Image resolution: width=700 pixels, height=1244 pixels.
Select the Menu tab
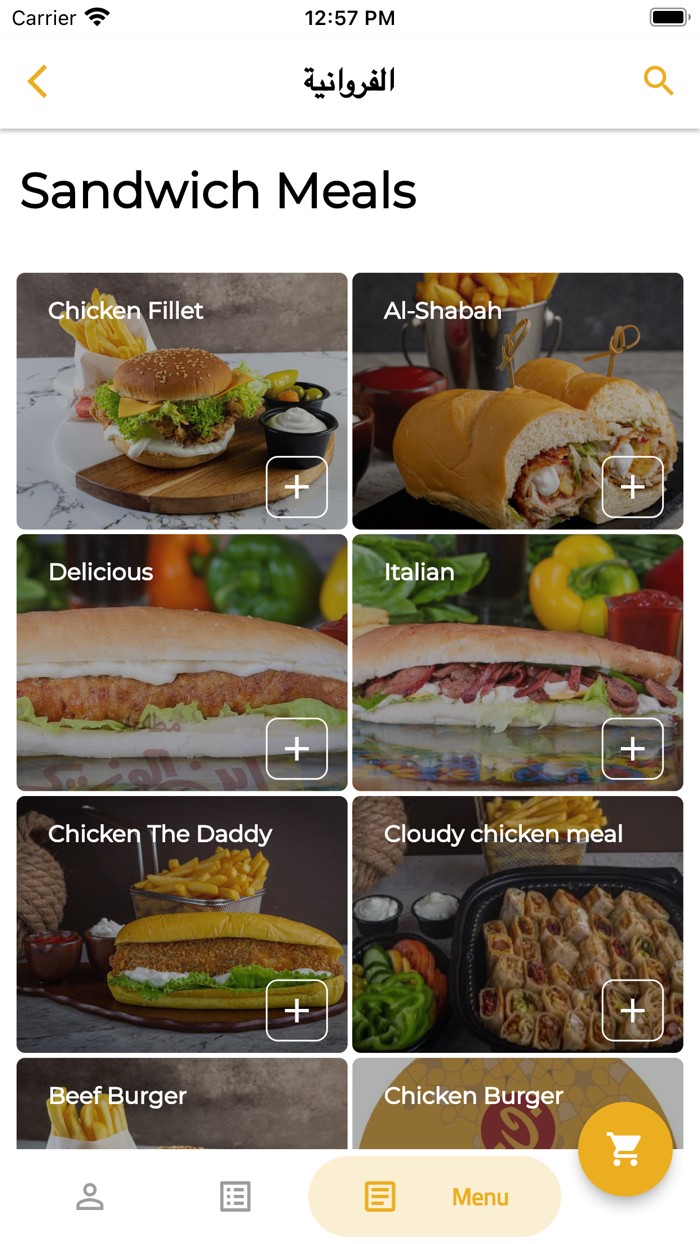point(435,1197)
